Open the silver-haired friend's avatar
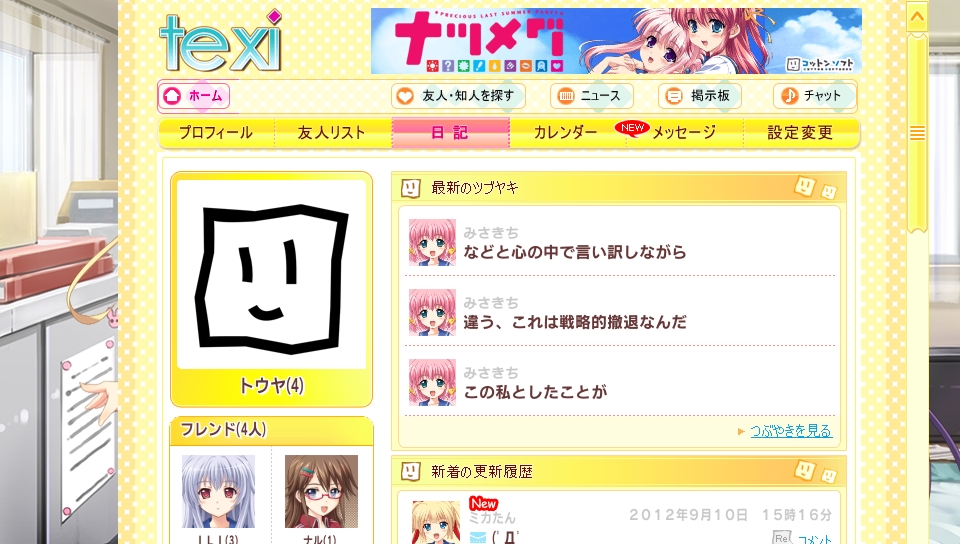 pyautogui.click(x=218, y=492)
